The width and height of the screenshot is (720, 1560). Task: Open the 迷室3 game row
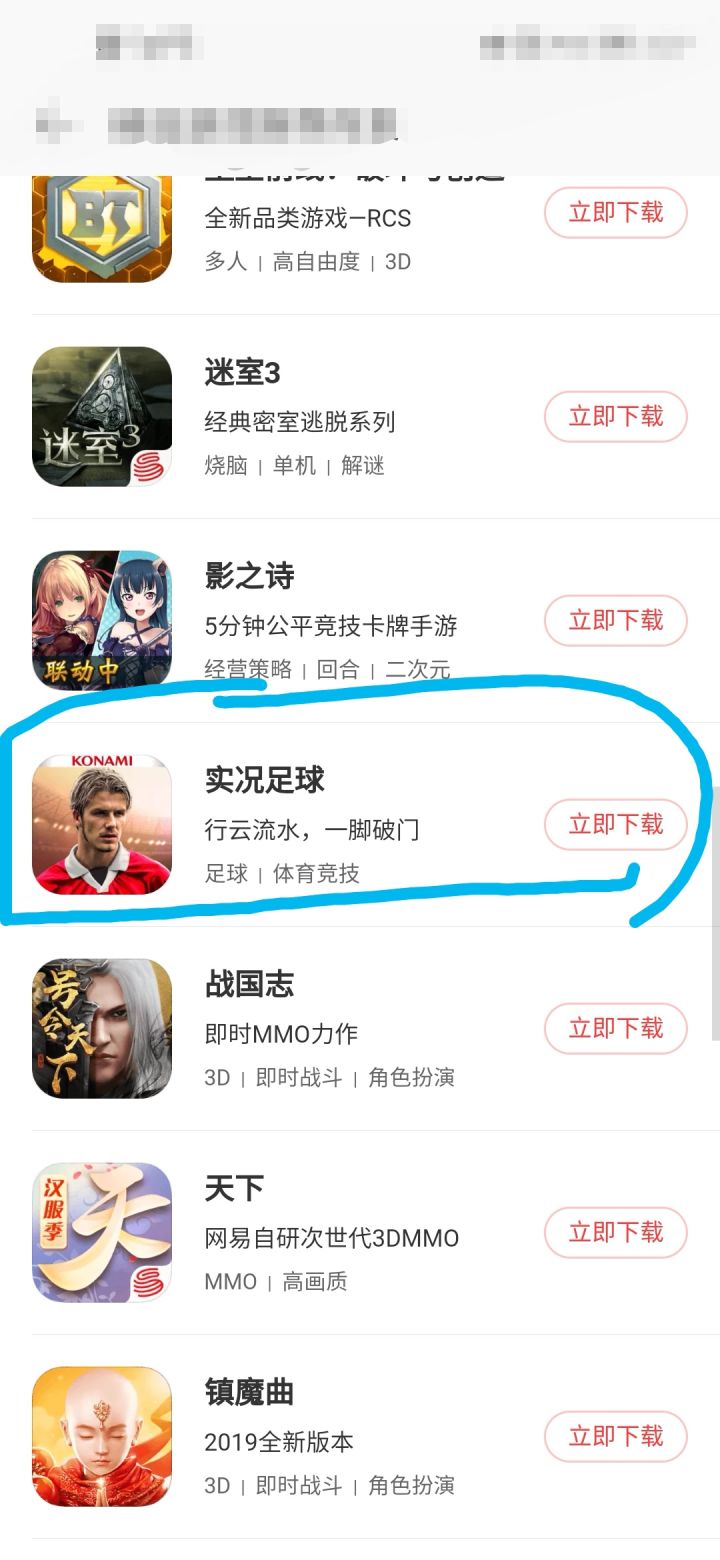(360, 417)
